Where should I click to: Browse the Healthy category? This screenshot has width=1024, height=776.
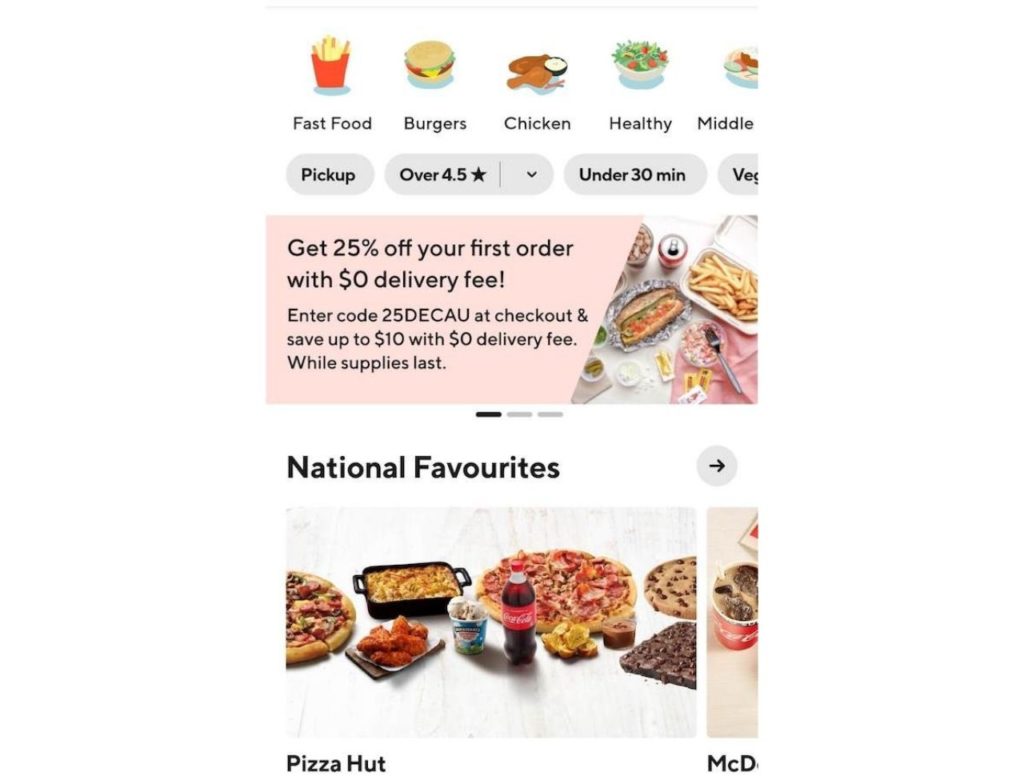(x=640, y=85)
